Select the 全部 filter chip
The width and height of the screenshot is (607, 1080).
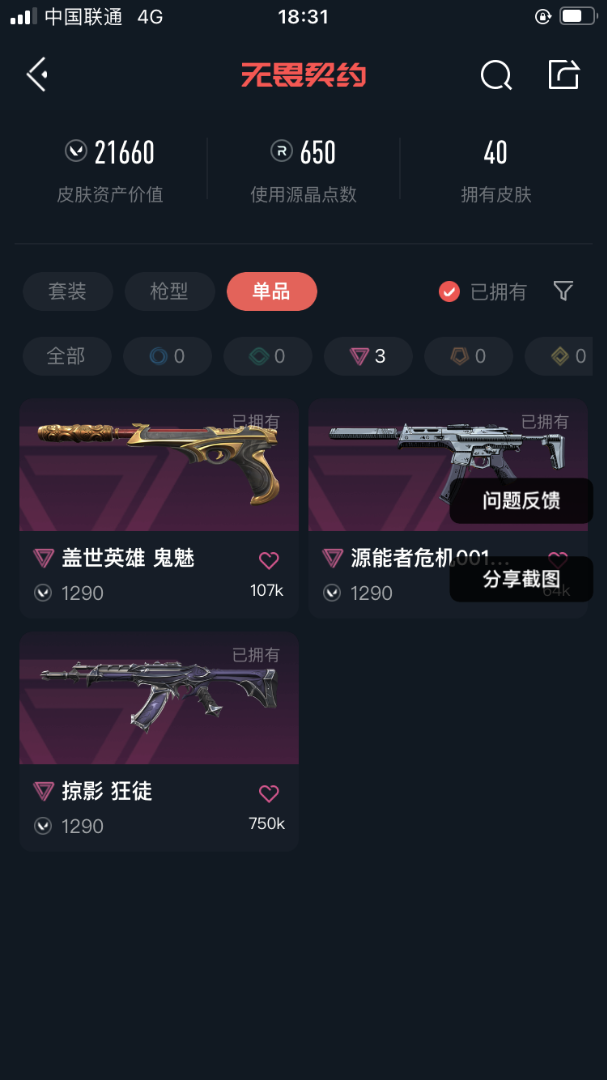click(x=66, y=356)
